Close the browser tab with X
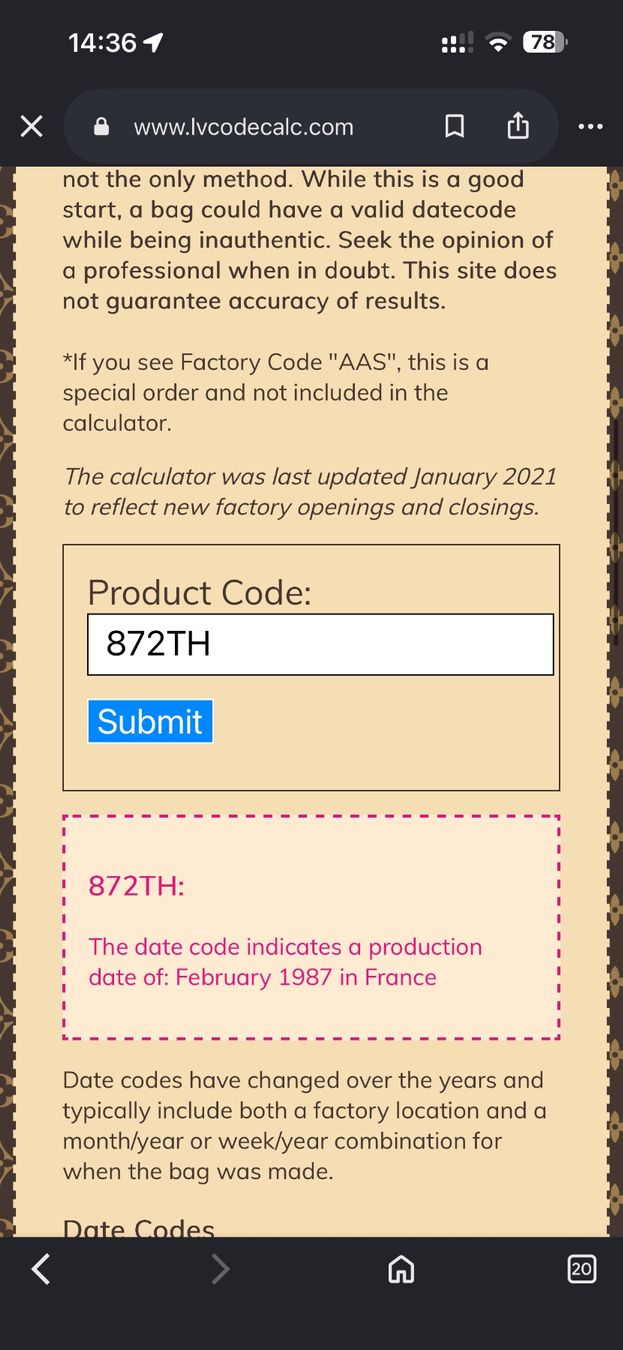The width and height of the screenshot is (623, 1350). (x=32, y=126)
